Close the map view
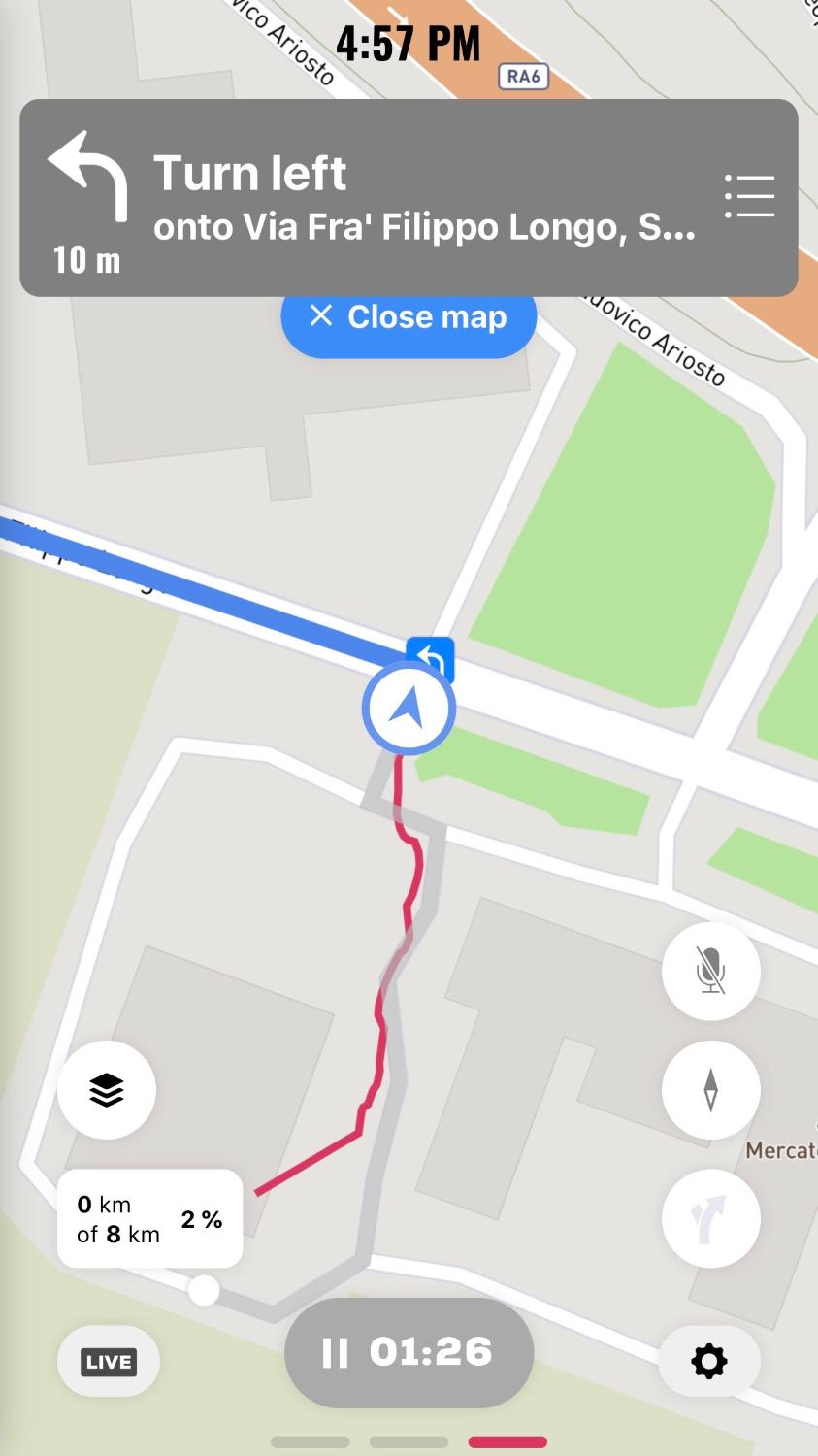This screenshot has height=1456, width=818. click(x=409, y=317)
